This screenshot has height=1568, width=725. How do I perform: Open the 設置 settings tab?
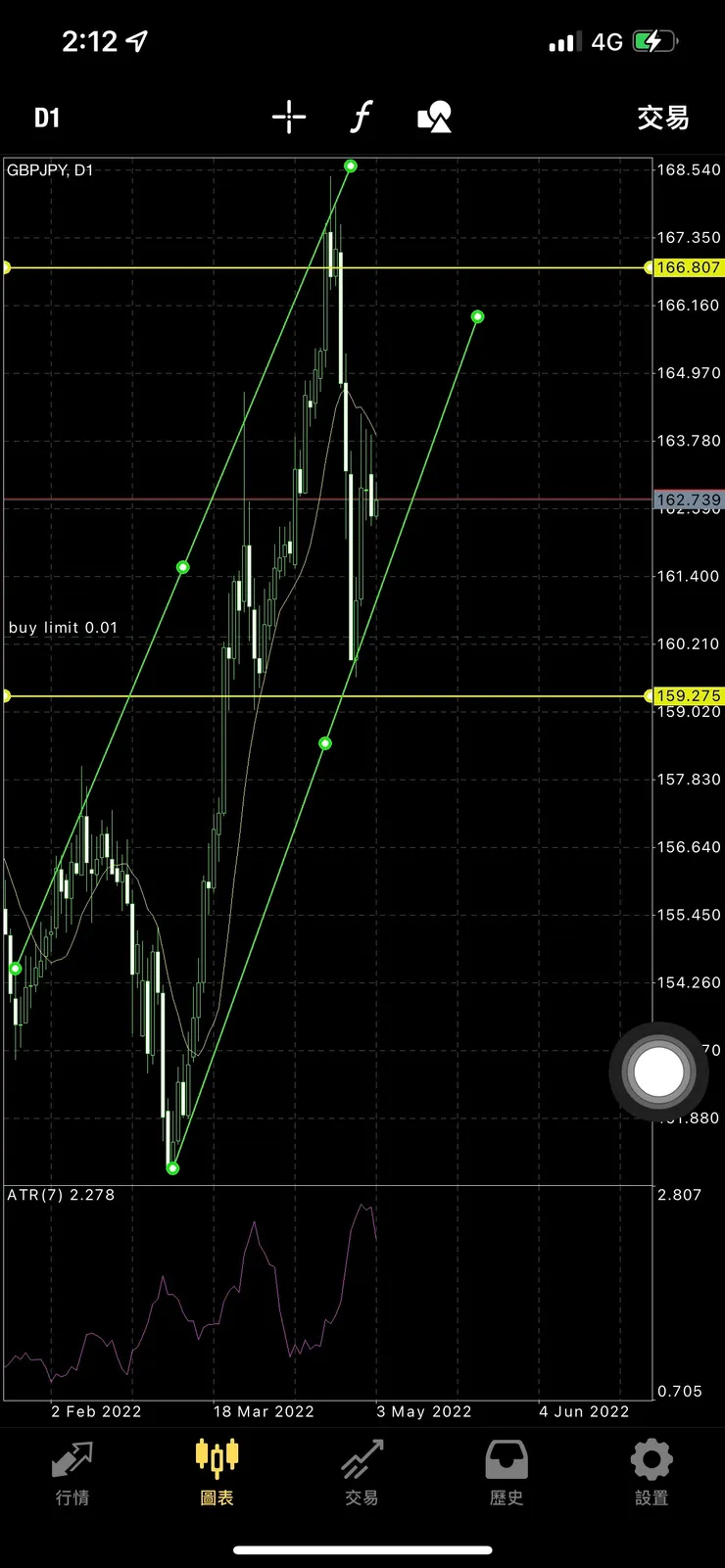[652, 1472]
